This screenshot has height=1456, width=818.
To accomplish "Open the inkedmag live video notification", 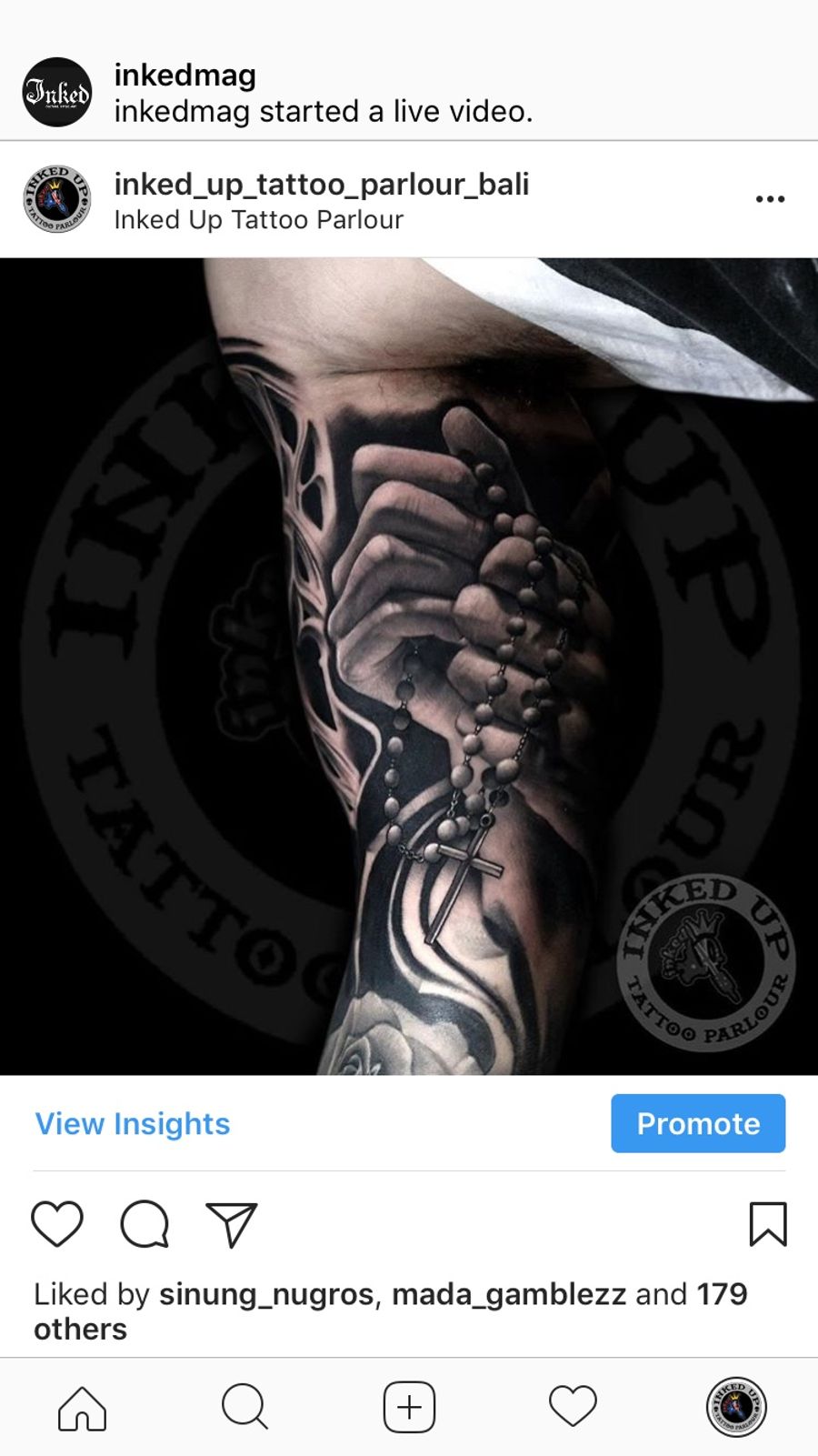I will 409,93.
